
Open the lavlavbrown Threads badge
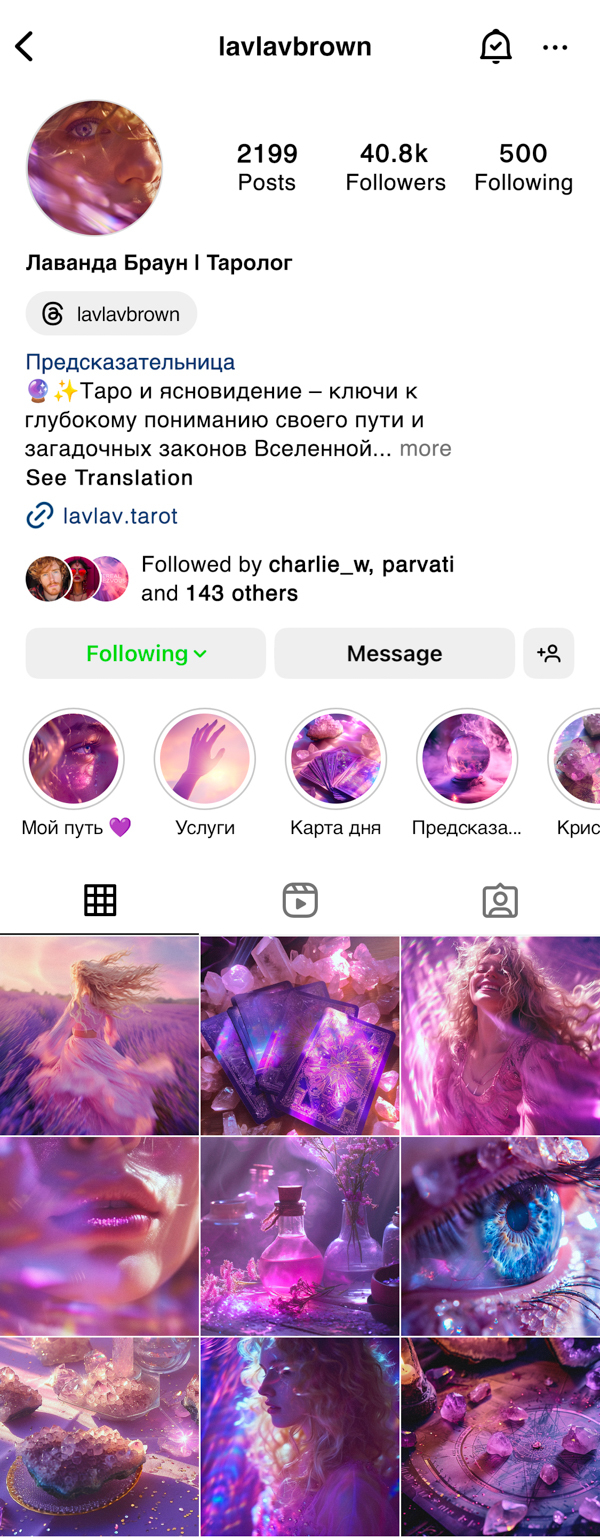point(112,314)
